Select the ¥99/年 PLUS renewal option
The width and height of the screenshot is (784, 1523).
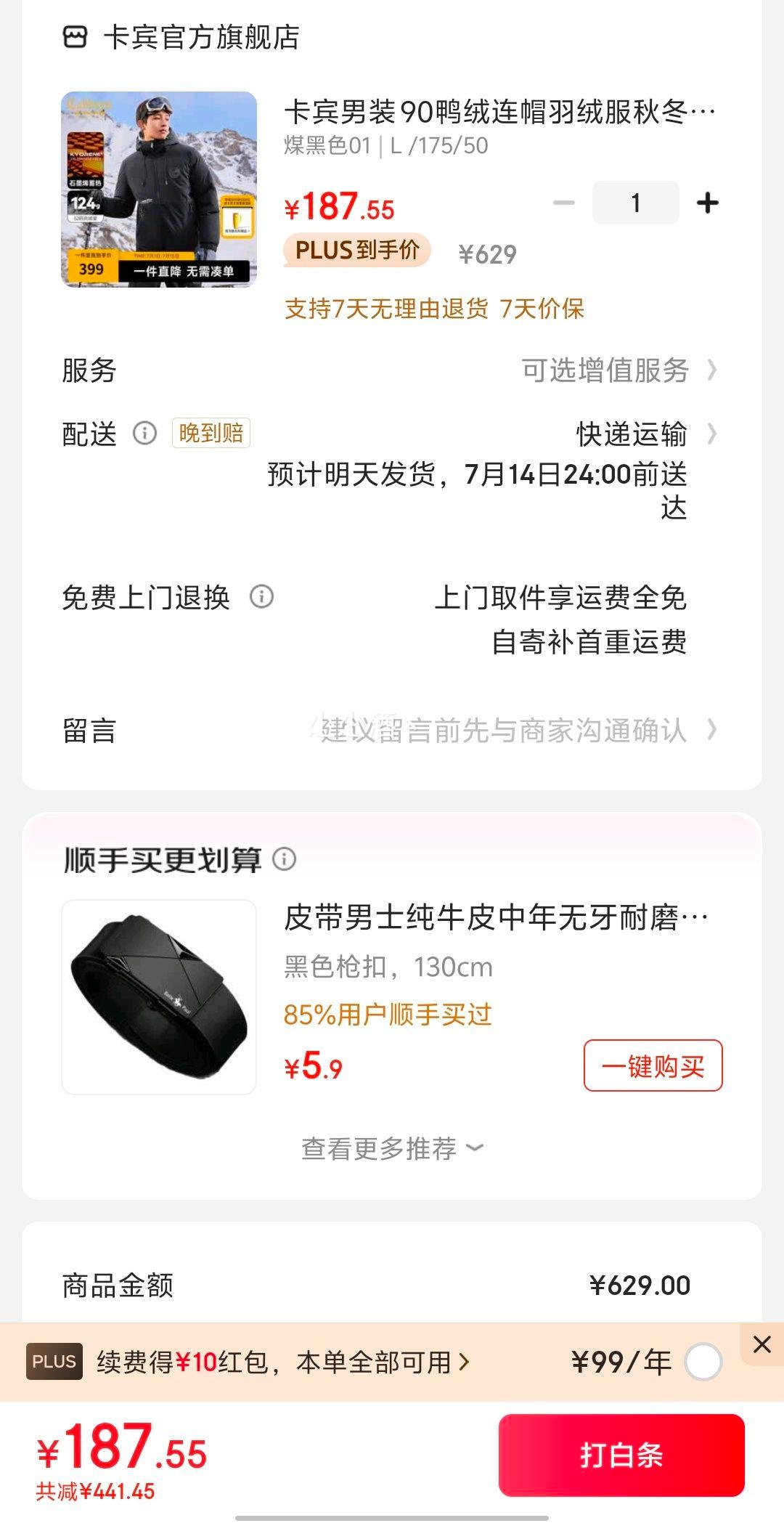pos(703,1362)
